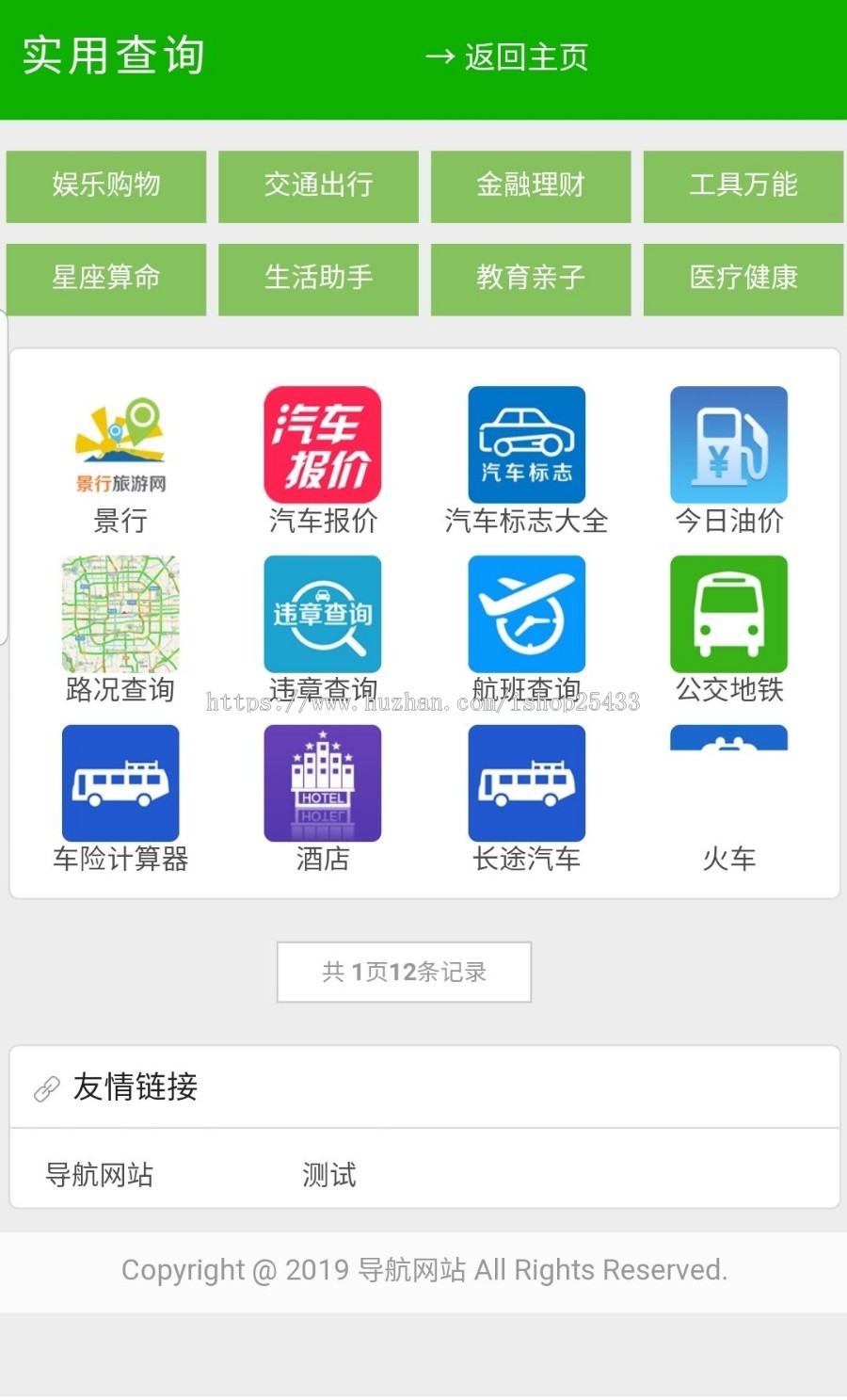Open the 违章查询 violation lookup icon
This screenshot has width=847, height=1400.
point(323,612)
